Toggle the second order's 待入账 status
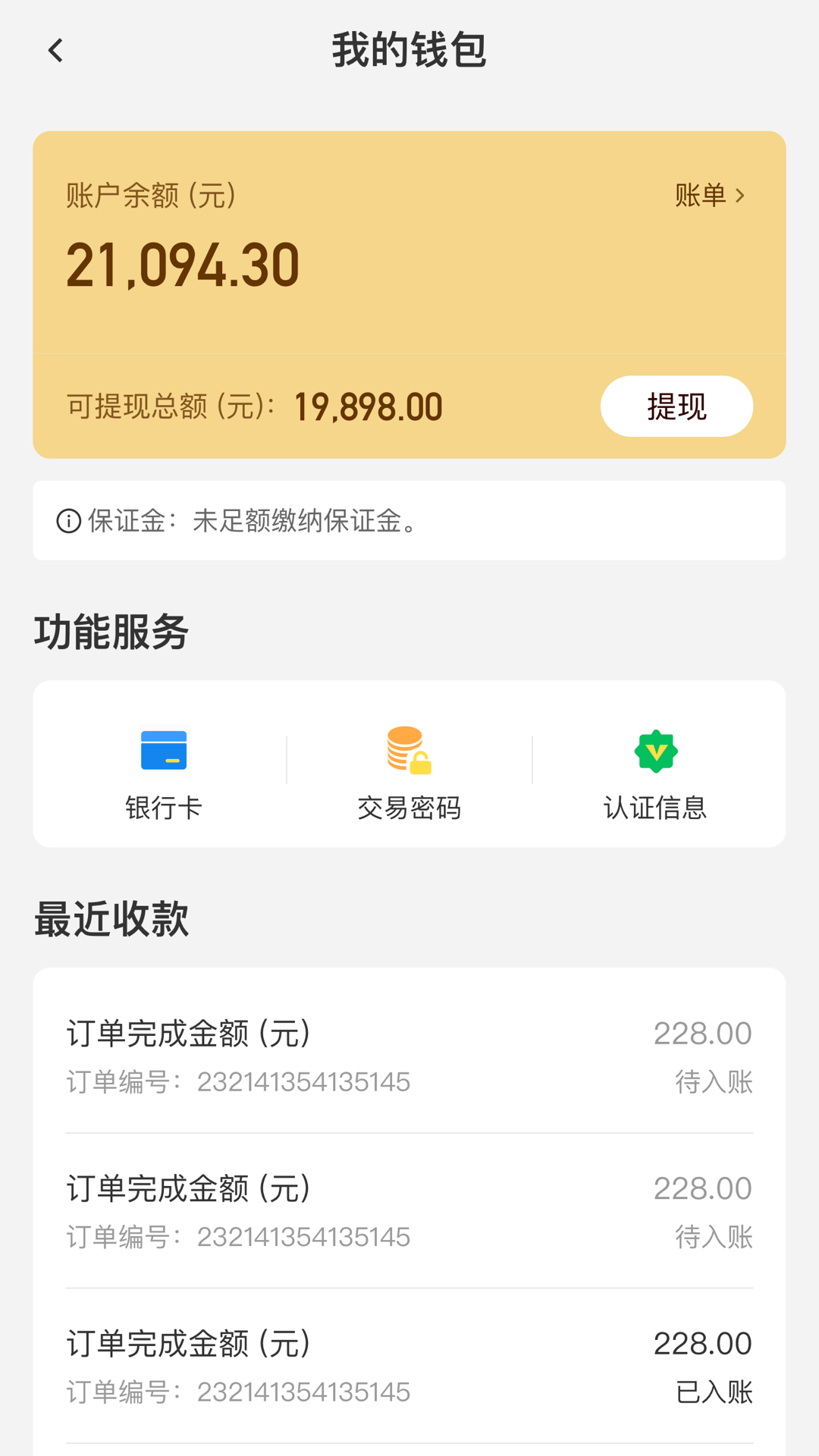The height and width of the screenshot is (1456, 819). 712,1238
